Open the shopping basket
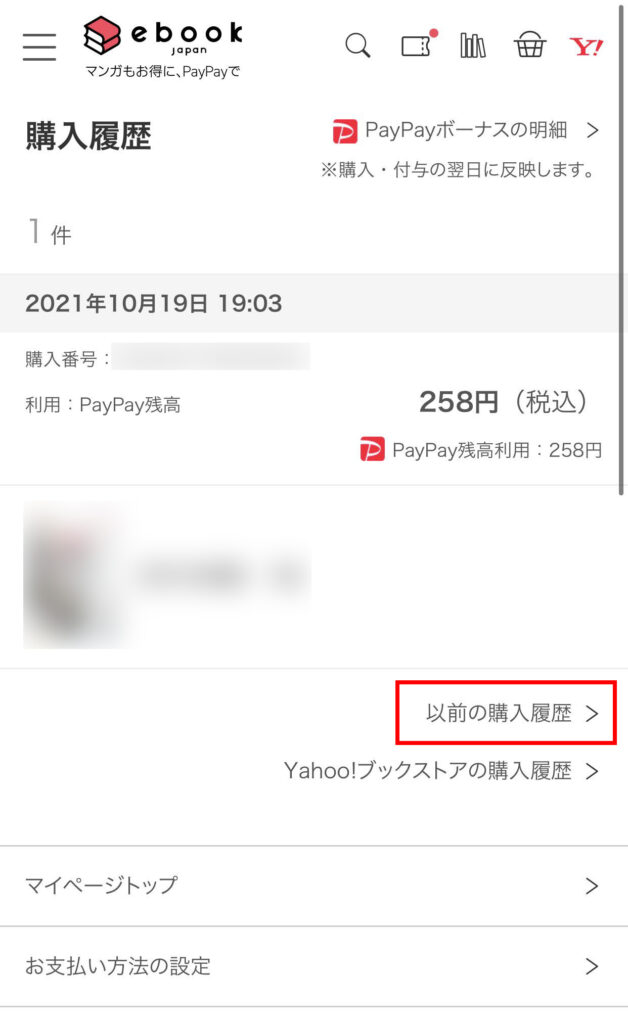Screen dimensions: 628x1024 coord(529,46)
